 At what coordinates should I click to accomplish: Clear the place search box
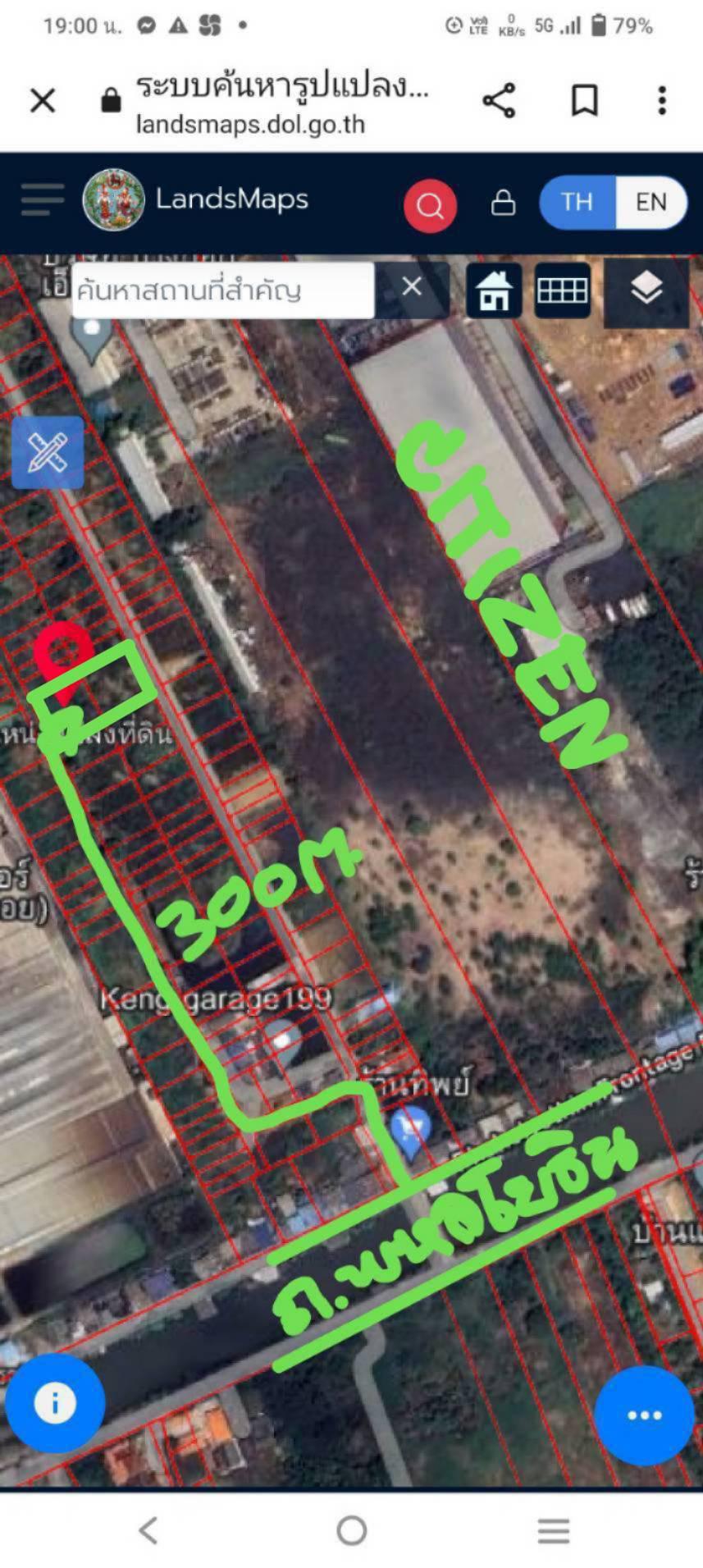(x=412, y=286)
